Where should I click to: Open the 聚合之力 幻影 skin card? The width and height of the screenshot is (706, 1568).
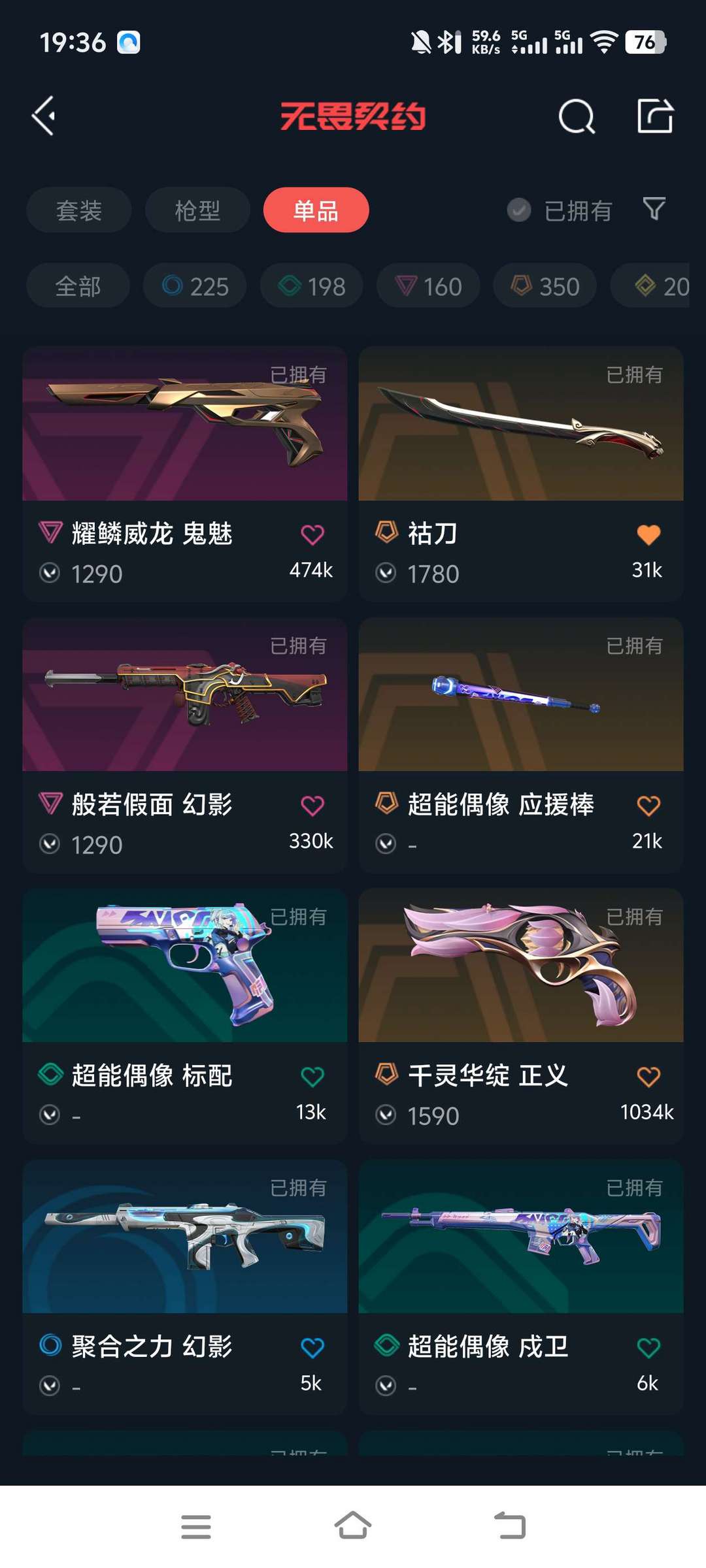coord(184,1237)
